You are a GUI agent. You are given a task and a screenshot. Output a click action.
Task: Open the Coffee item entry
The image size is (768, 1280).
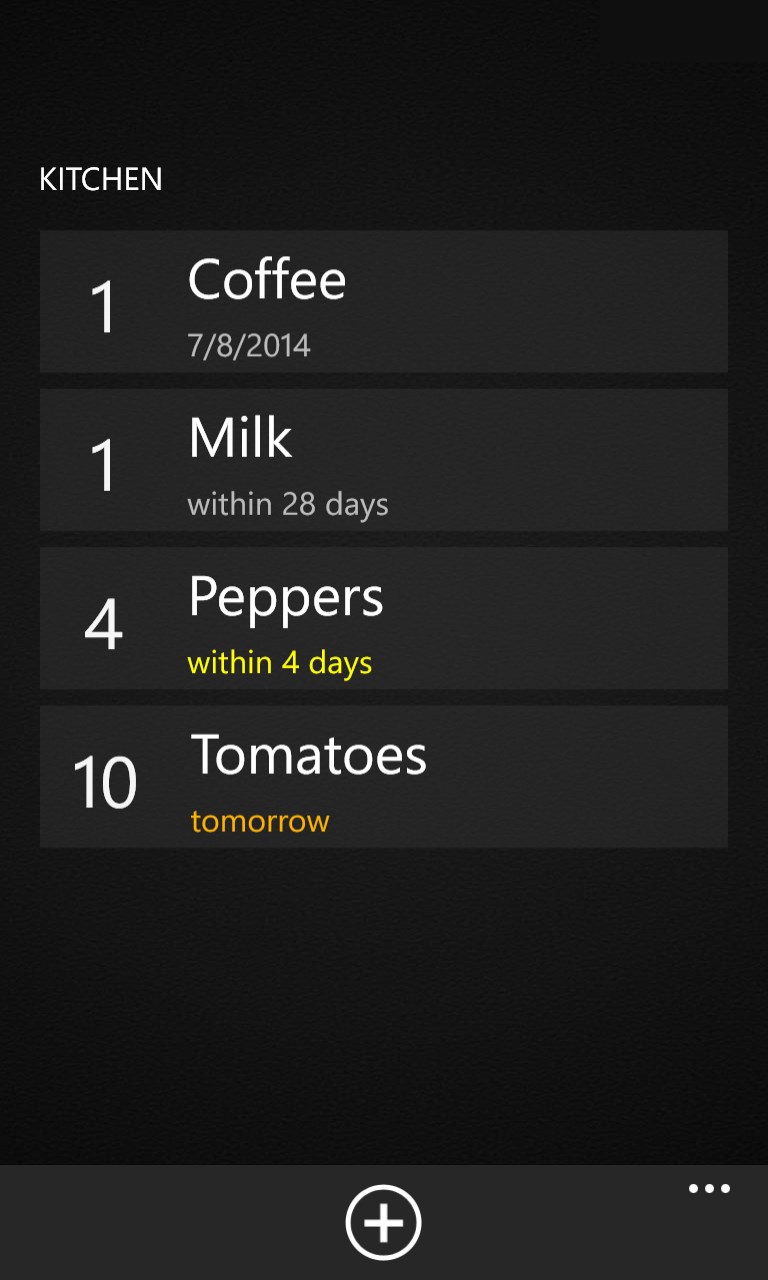point(384,302)
